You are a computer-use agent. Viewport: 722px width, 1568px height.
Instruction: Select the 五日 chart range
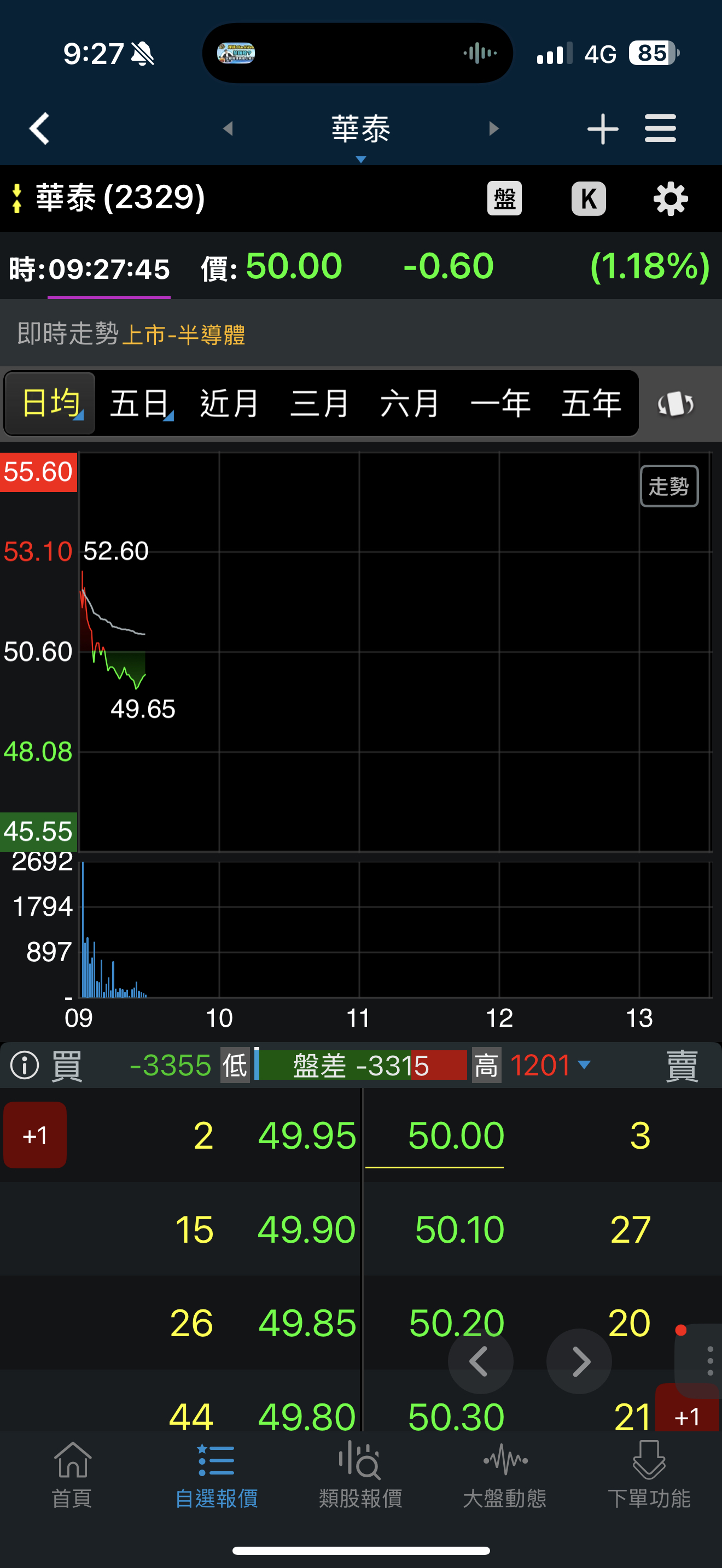point(139,403)
